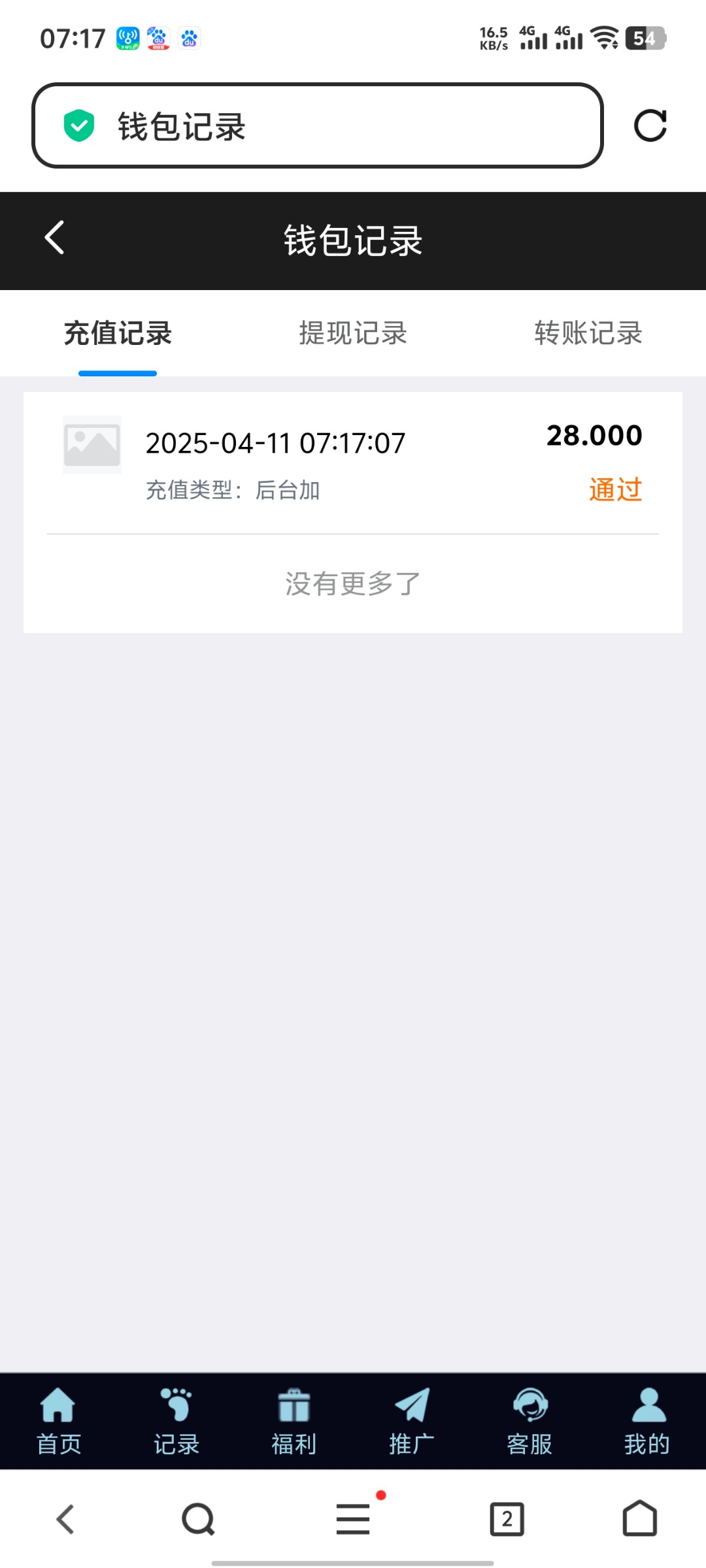Image resolution: width=706 pixels, height=1568 pixels.
Task: Tap the 钱包记录 address bar
Action: click(x=317, y=125)
